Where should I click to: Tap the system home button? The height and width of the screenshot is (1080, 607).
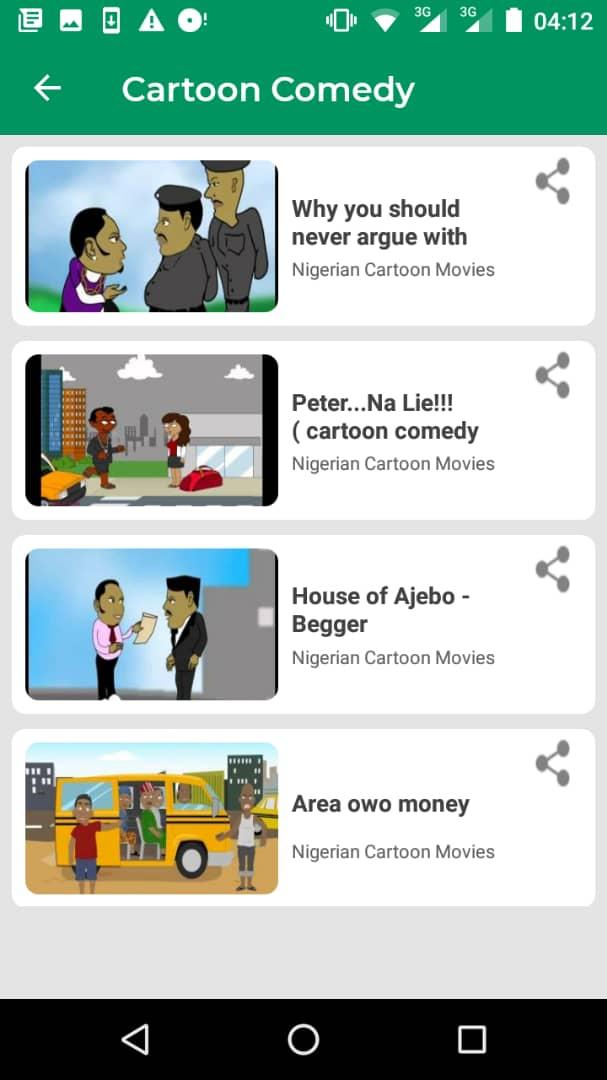coord(303,1039)
